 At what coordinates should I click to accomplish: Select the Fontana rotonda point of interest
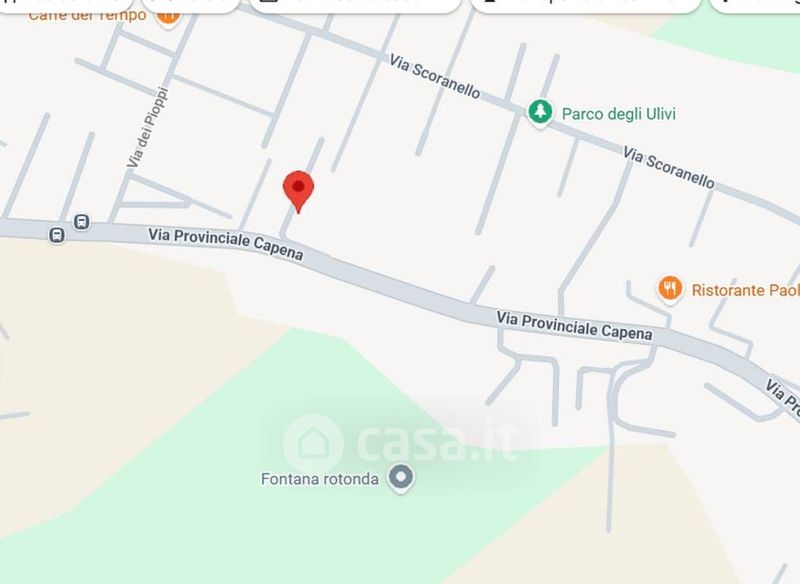[401, 478]
